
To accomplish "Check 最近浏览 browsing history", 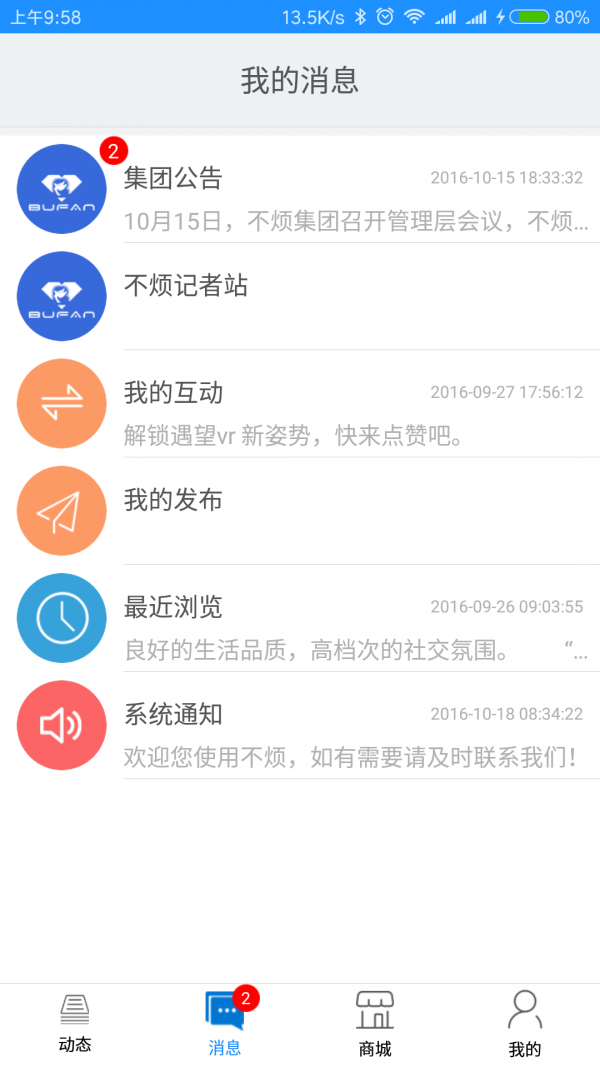I will point(300,618).
